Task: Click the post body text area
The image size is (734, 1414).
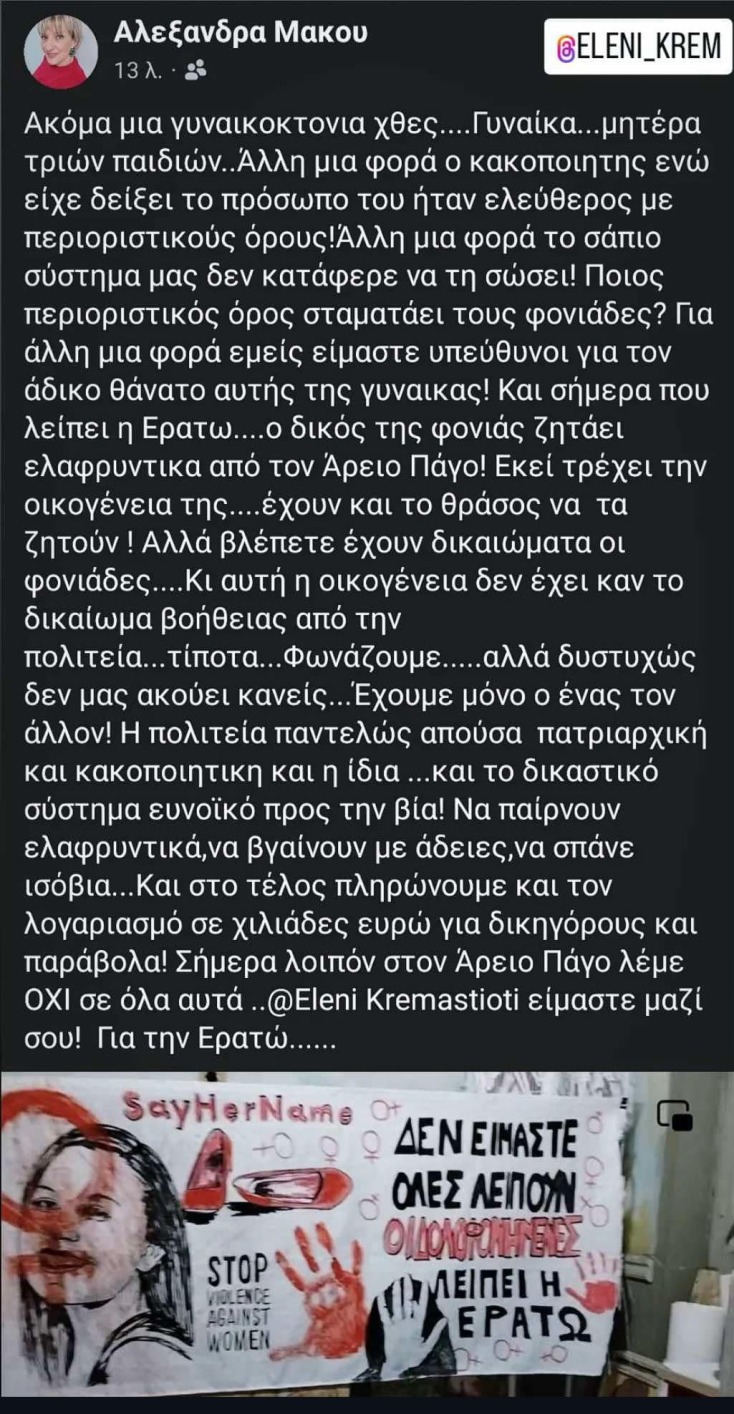Action: click(367, 560)
